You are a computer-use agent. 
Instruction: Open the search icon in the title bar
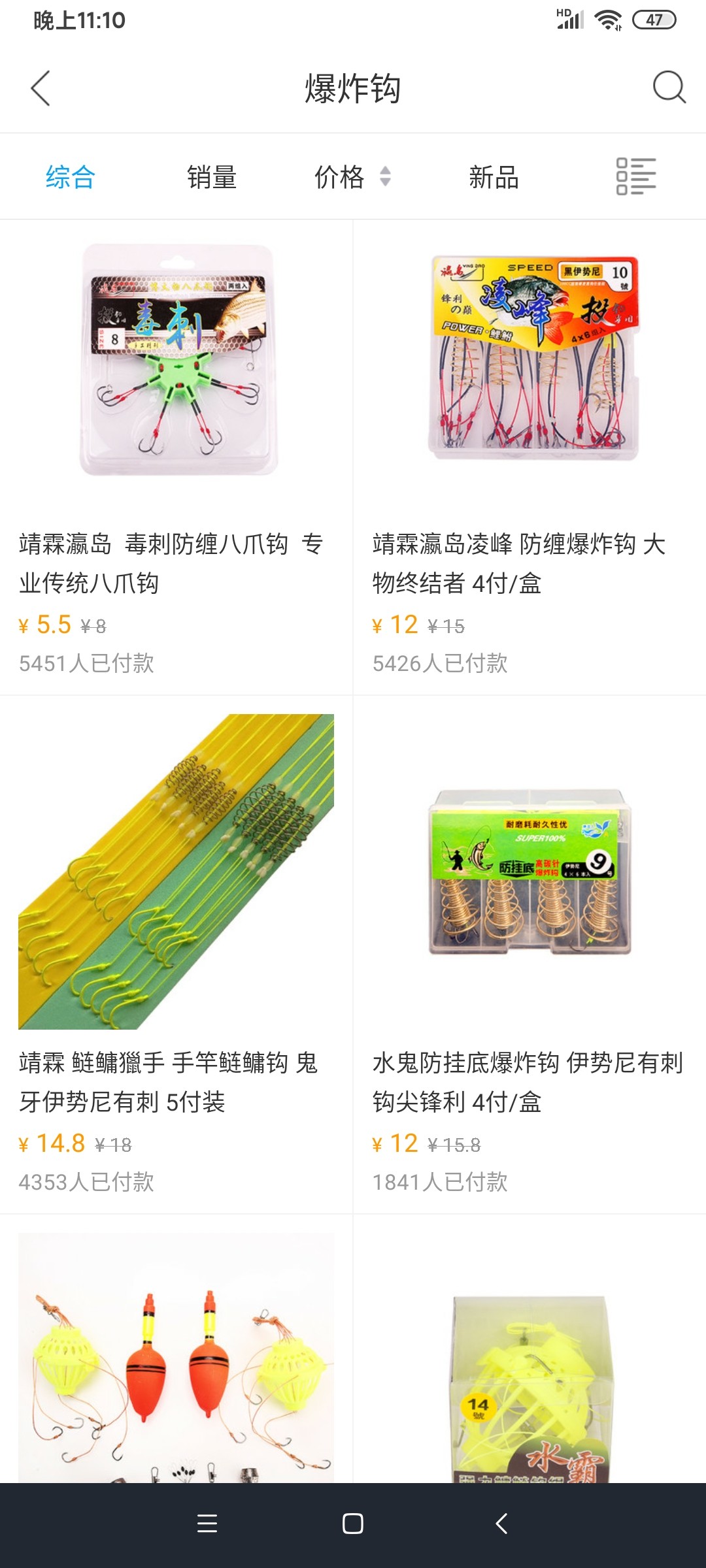(667, 88)
